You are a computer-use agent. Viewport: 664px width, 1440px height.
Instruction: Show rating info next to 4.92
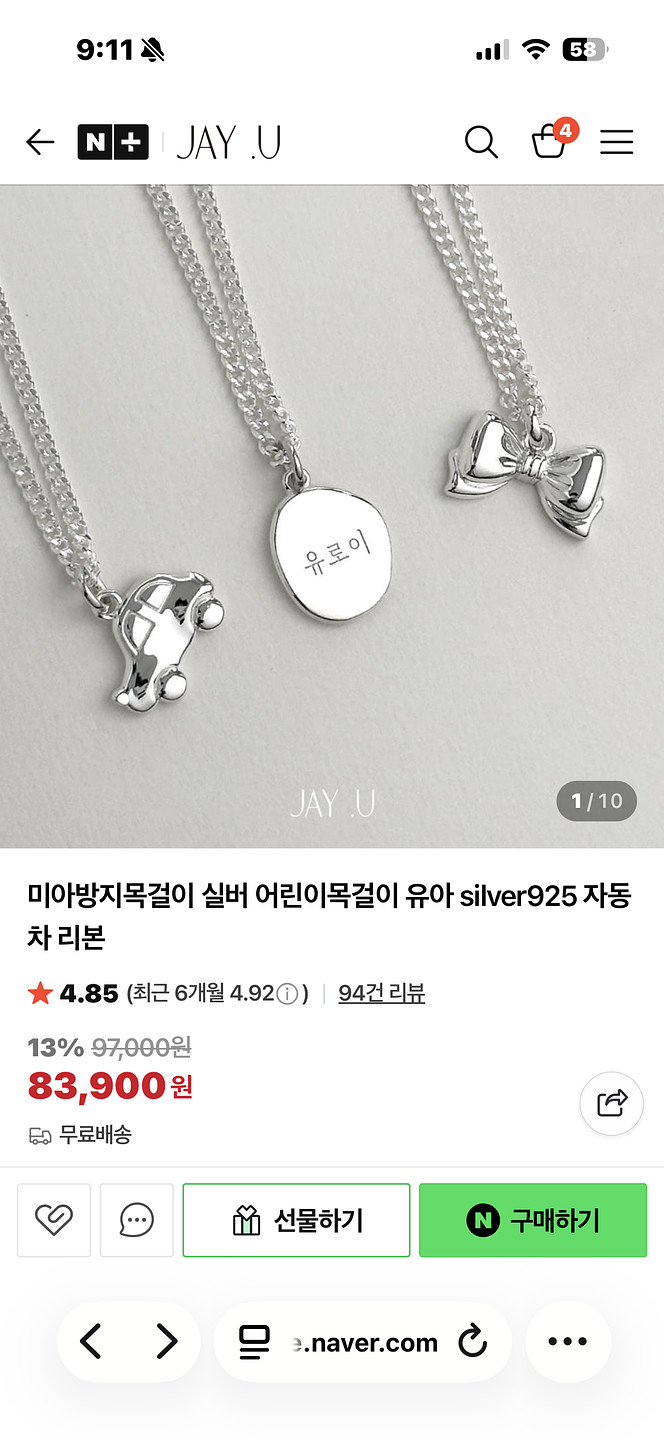(x=287, y=994)
